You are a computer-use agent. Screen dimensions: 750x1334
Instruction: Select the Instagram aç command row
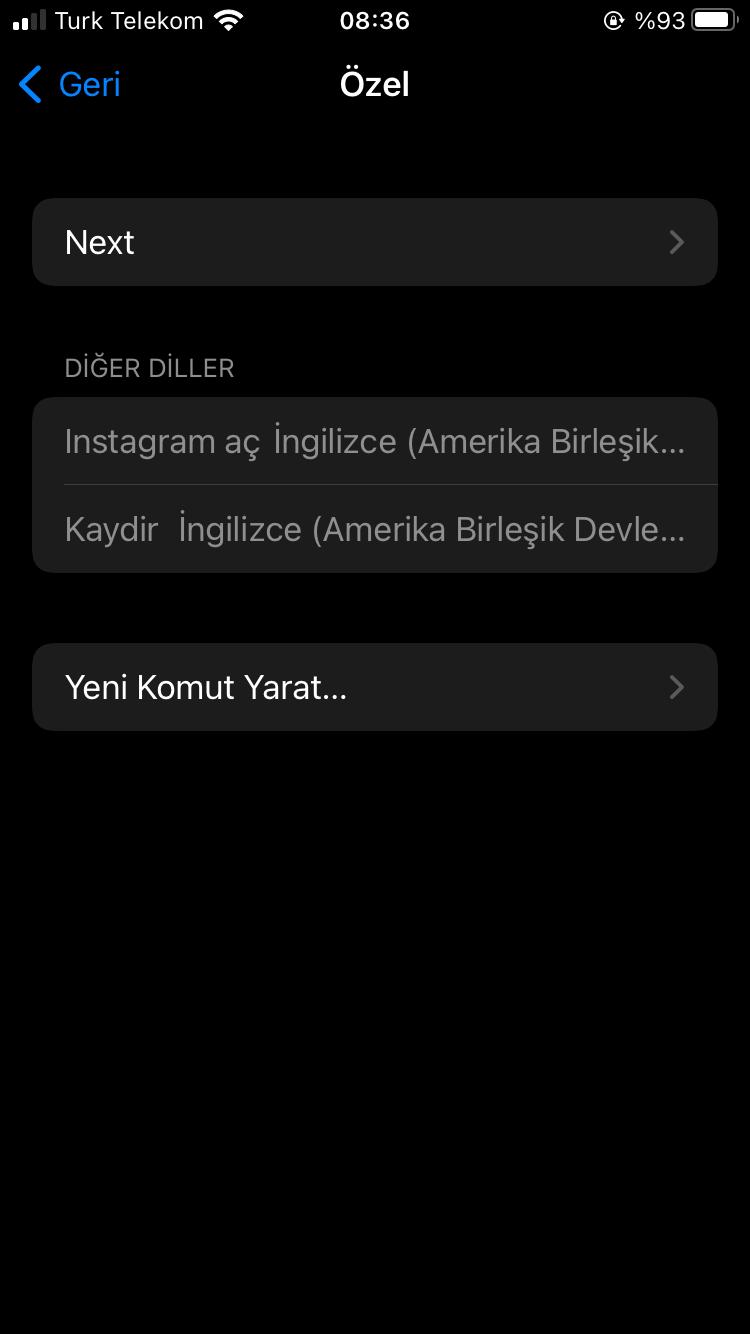pos(375,441)
